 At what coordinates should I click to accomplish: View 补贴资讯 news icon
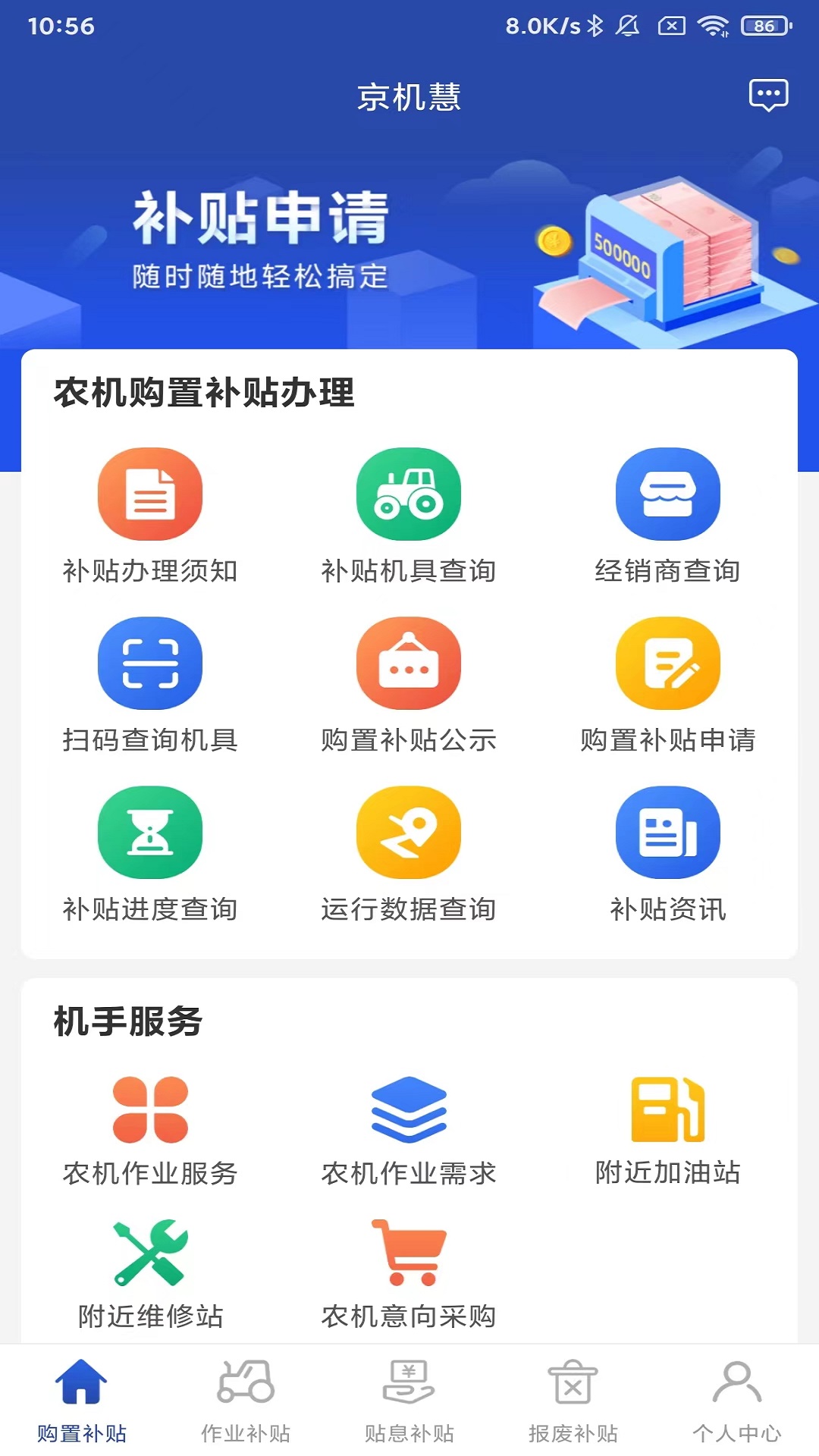pyautogui.click(x=668, y=831)
